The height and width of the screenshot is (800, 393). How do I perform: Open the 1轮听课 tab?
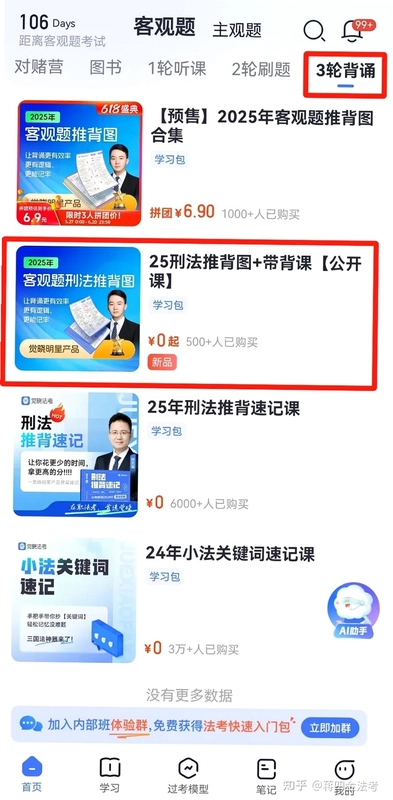coord(177,68)
